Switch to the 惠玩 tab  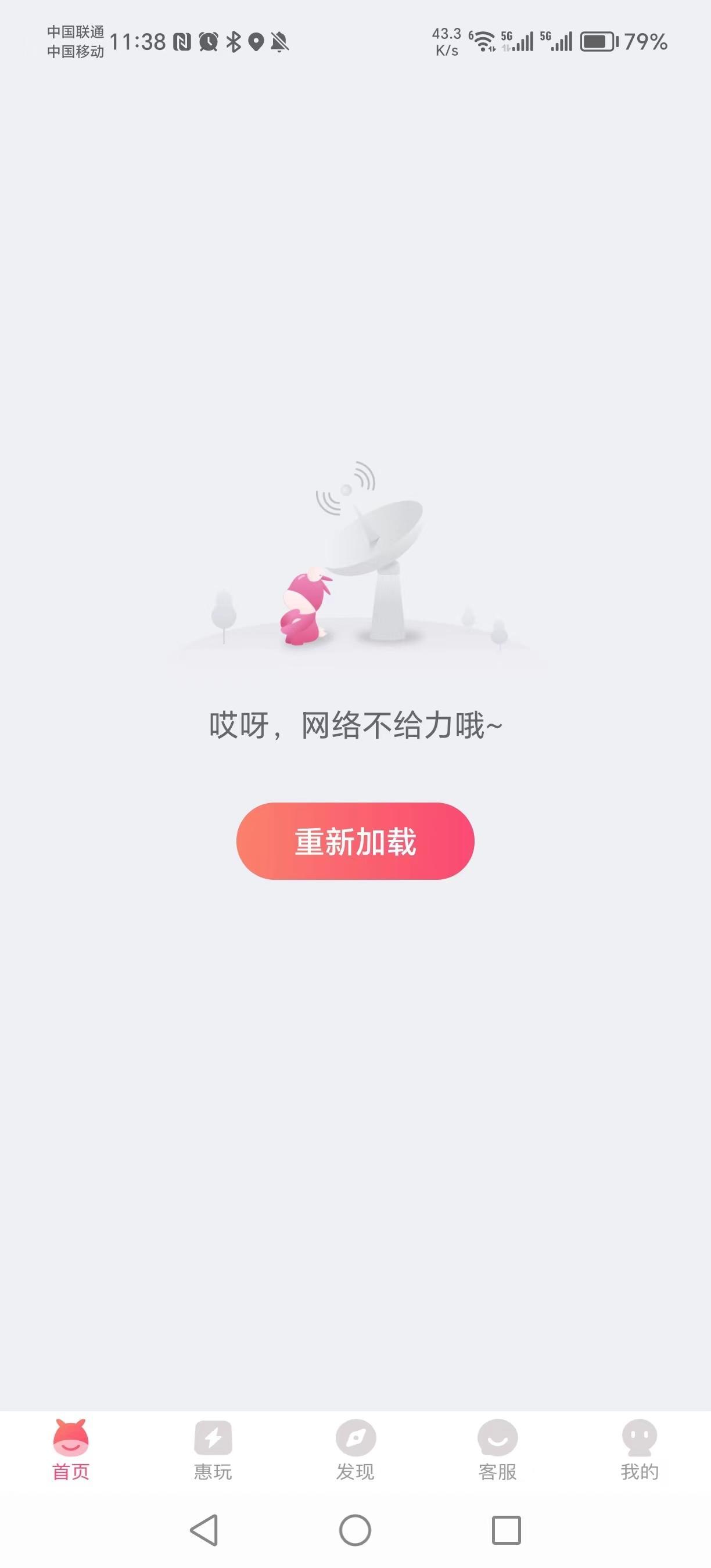pos(213,1451)
